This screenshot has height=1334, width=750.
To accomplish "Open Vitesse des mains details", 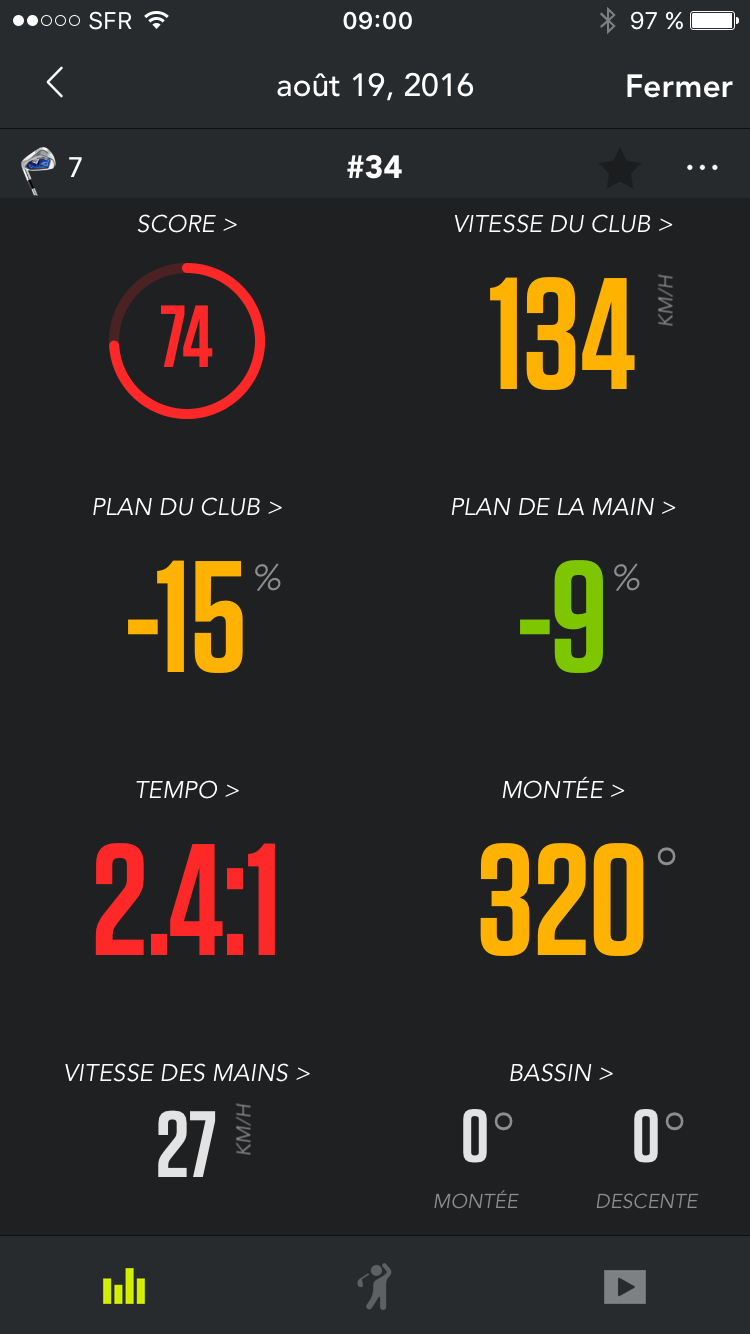I will 187,1073.
